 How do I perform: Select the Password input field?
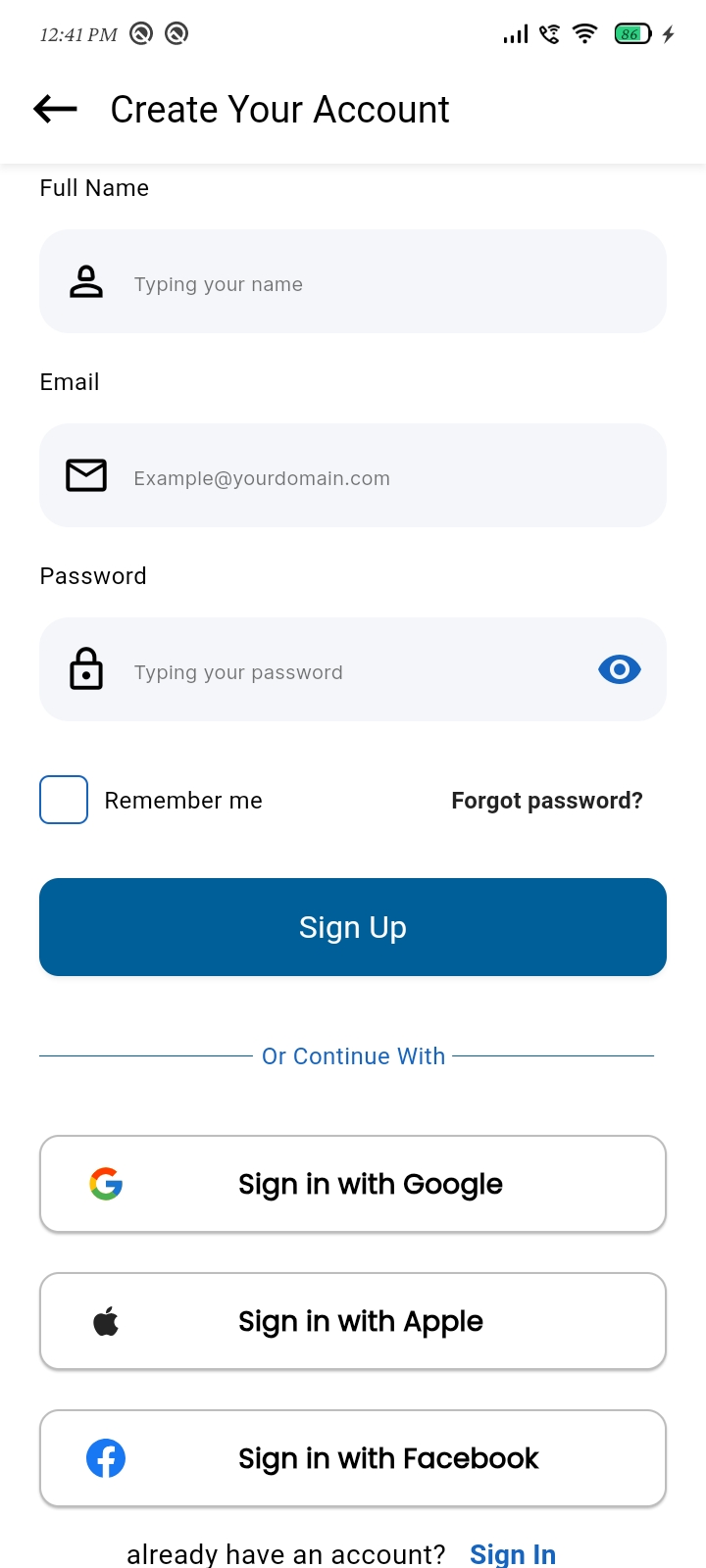(353, 669)
